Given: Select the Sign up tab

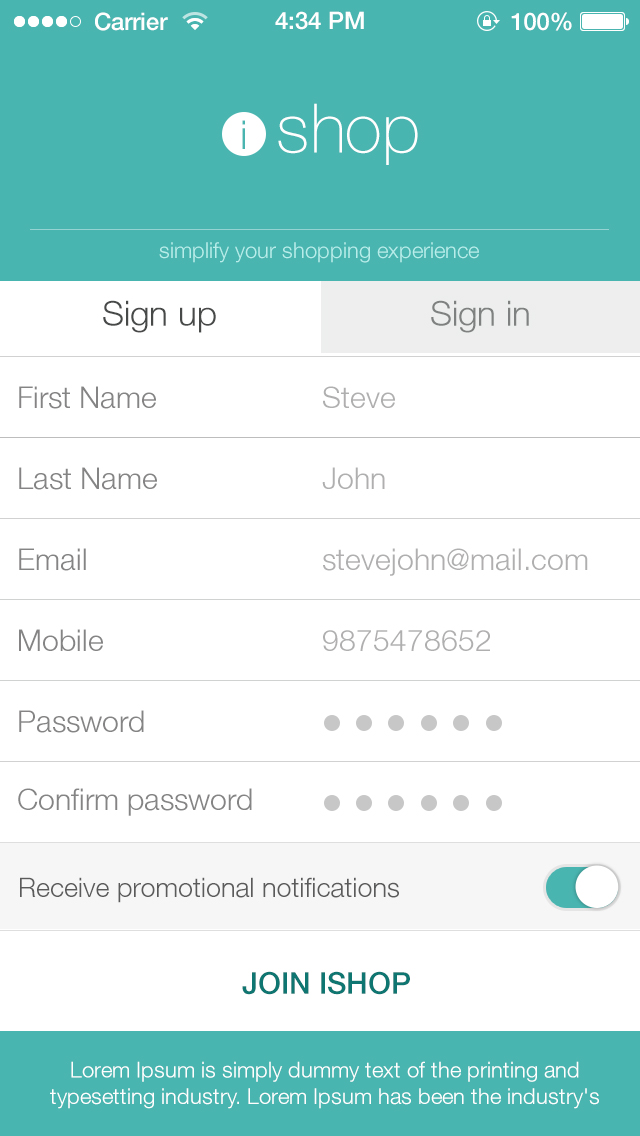Looking at the screenshot, I should [160, 317].
